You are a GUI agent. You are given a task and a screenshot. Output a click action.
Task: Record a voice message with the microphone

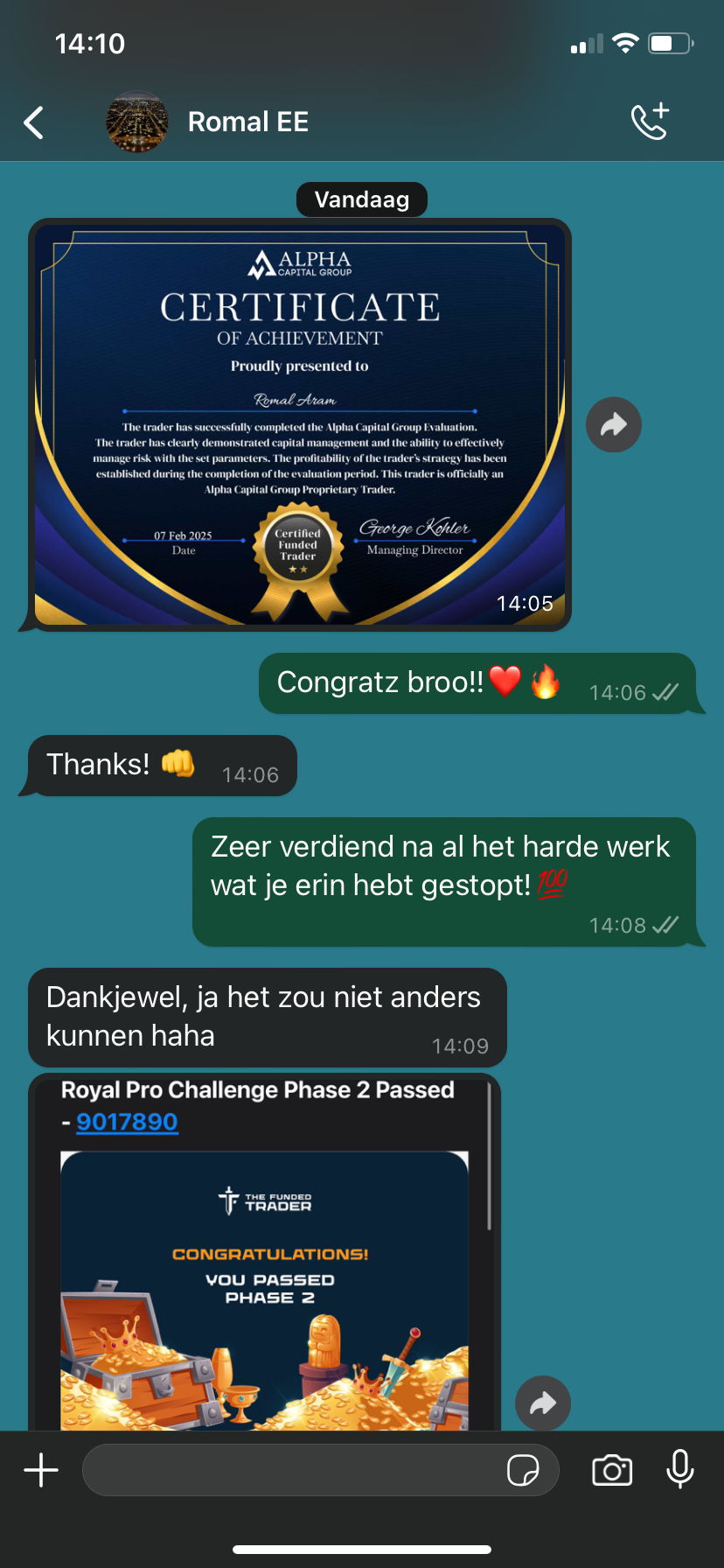pyautogui.click(x=680, y=1470)
